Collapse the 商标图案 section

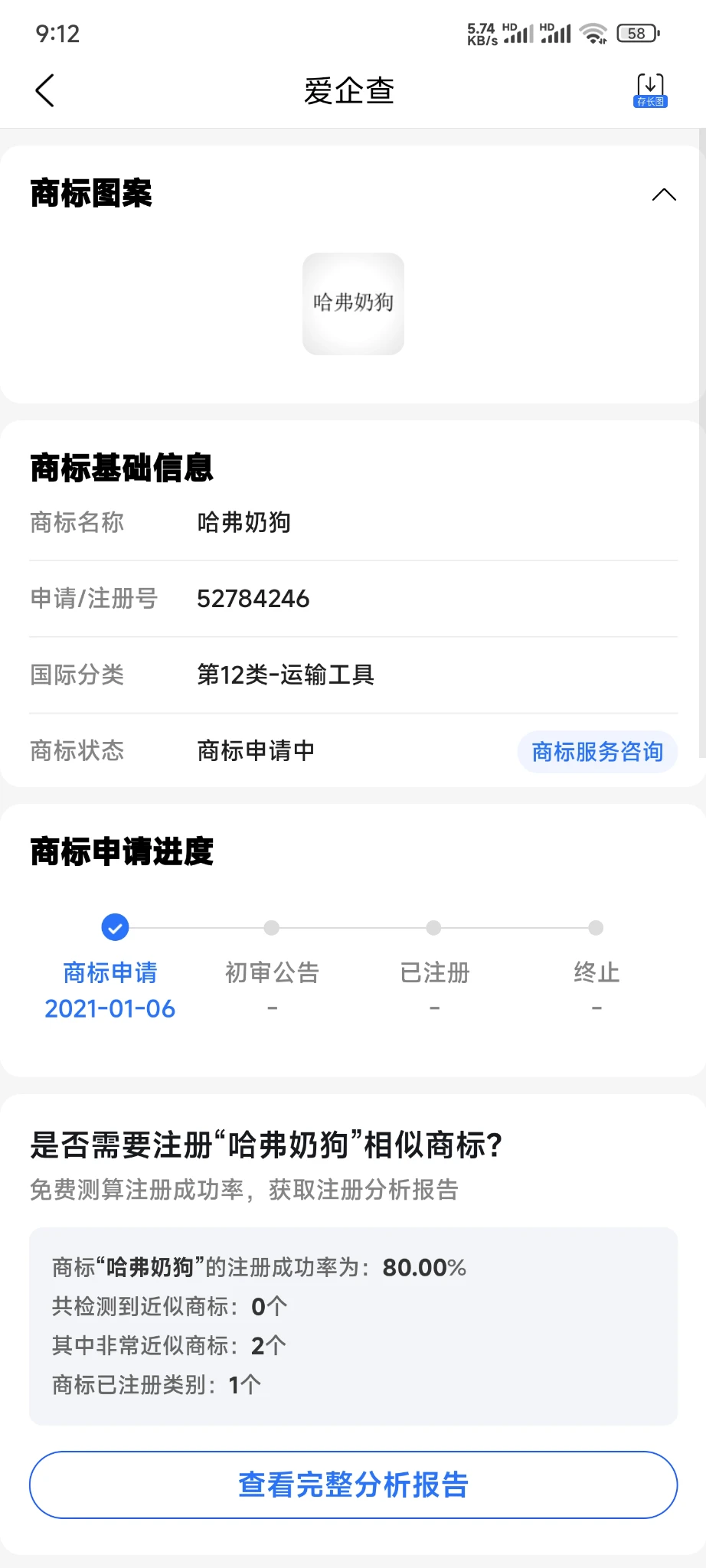[x=663, y=194]
